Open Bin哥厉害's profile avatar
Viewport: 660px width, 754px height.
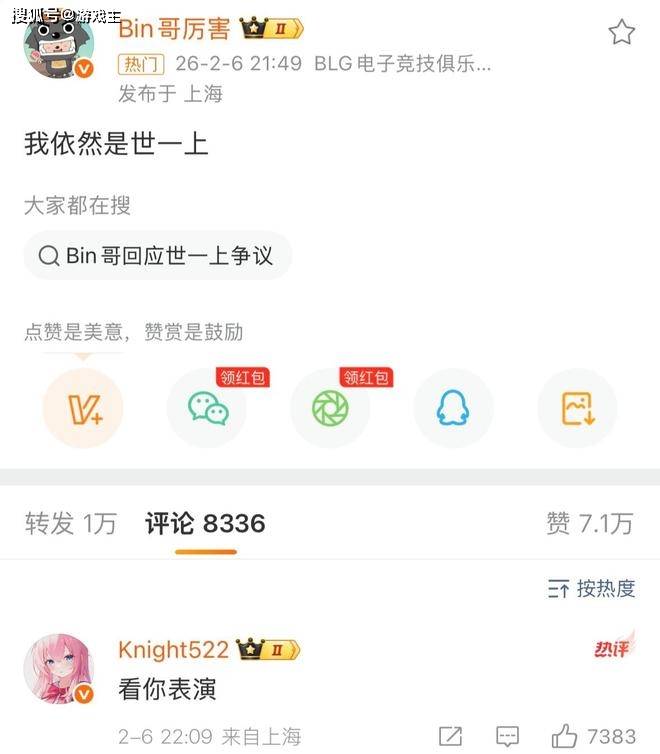(x=58, y=45)
